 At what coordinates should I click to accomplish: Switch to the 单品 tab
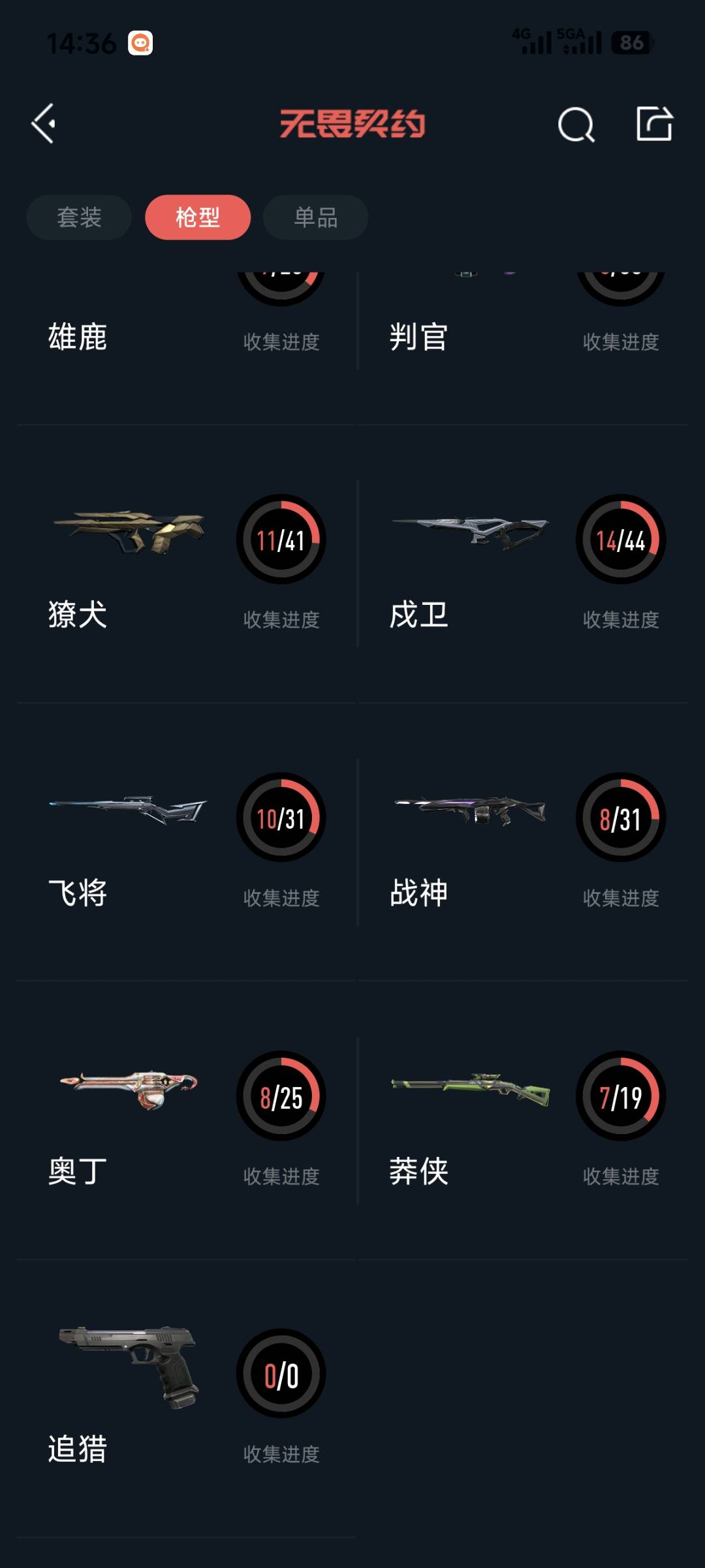(315, 217)
